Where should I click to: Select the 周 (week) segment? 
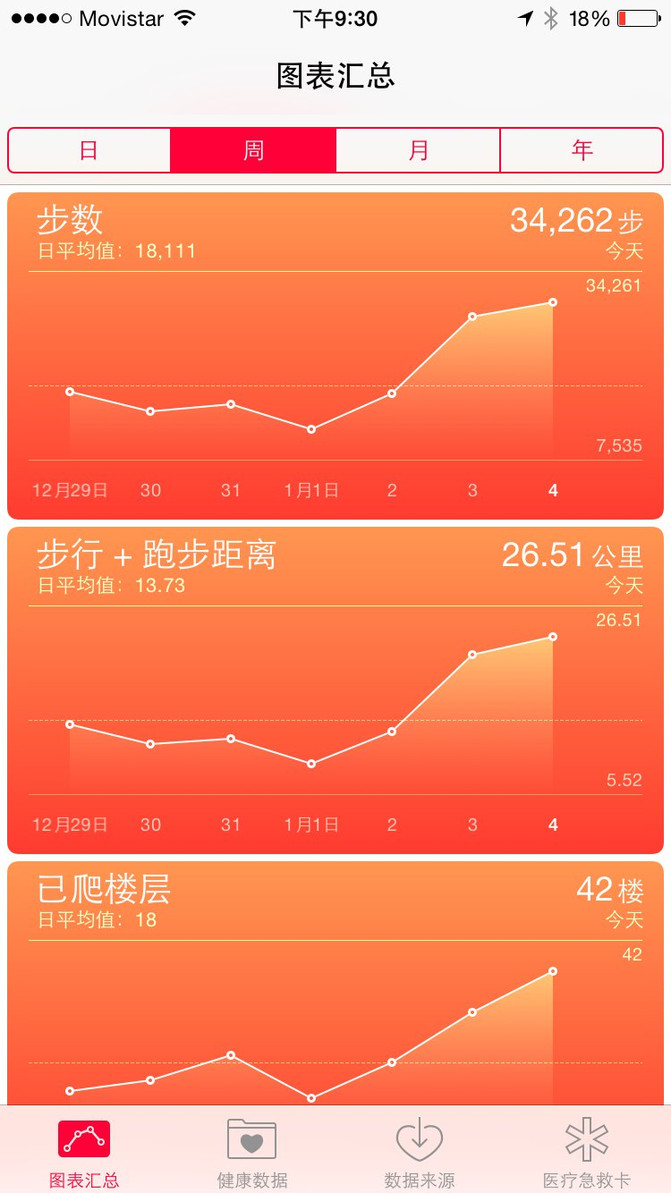tap(253, 150)
